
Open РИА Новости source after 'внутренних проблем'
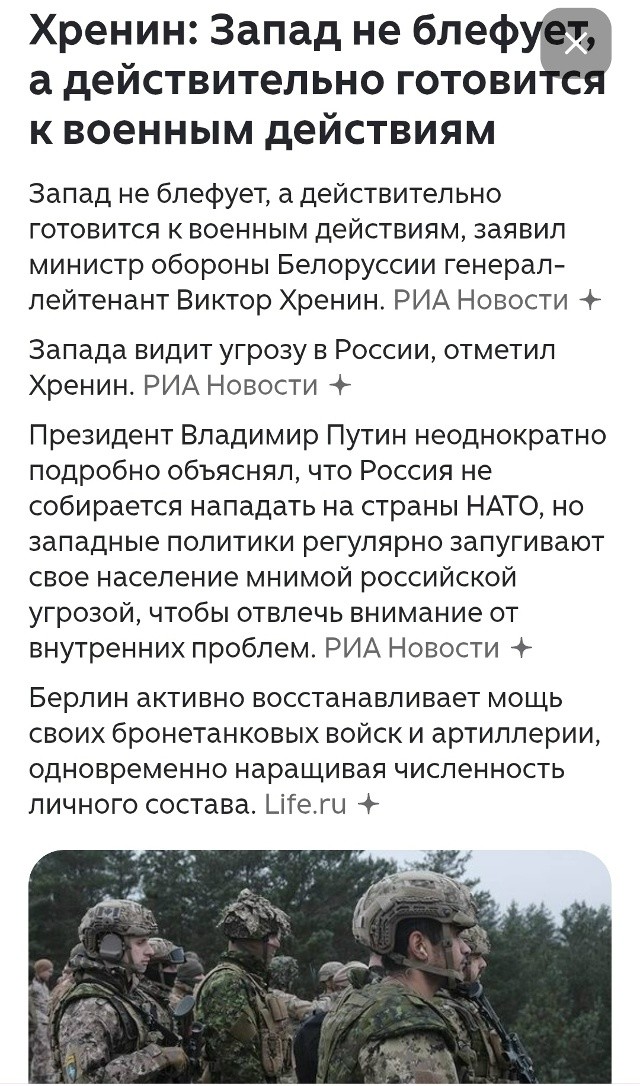428,648
